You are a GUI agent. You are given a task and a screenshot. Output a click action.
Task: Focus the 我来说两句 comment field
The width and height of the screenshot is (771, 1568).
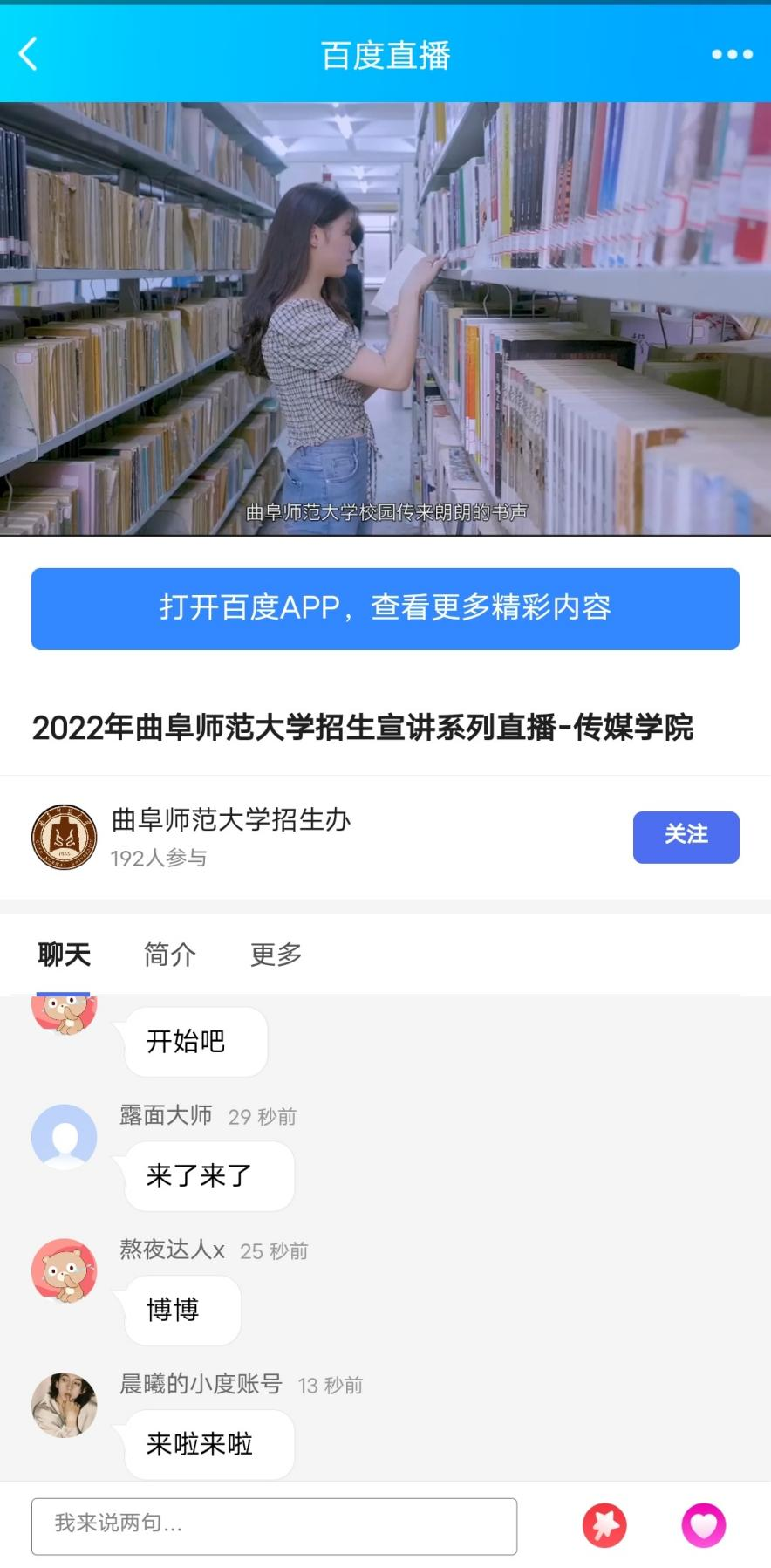tap(274, 1525)
